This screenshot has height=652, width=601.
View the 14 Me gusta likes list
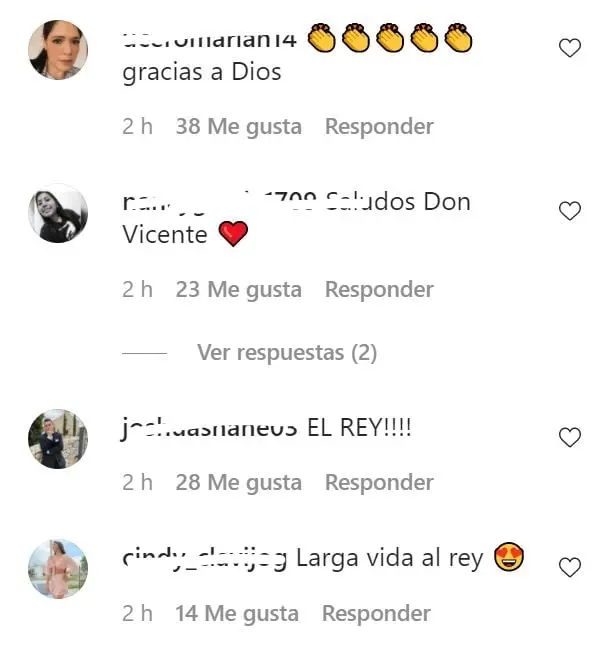236,614
